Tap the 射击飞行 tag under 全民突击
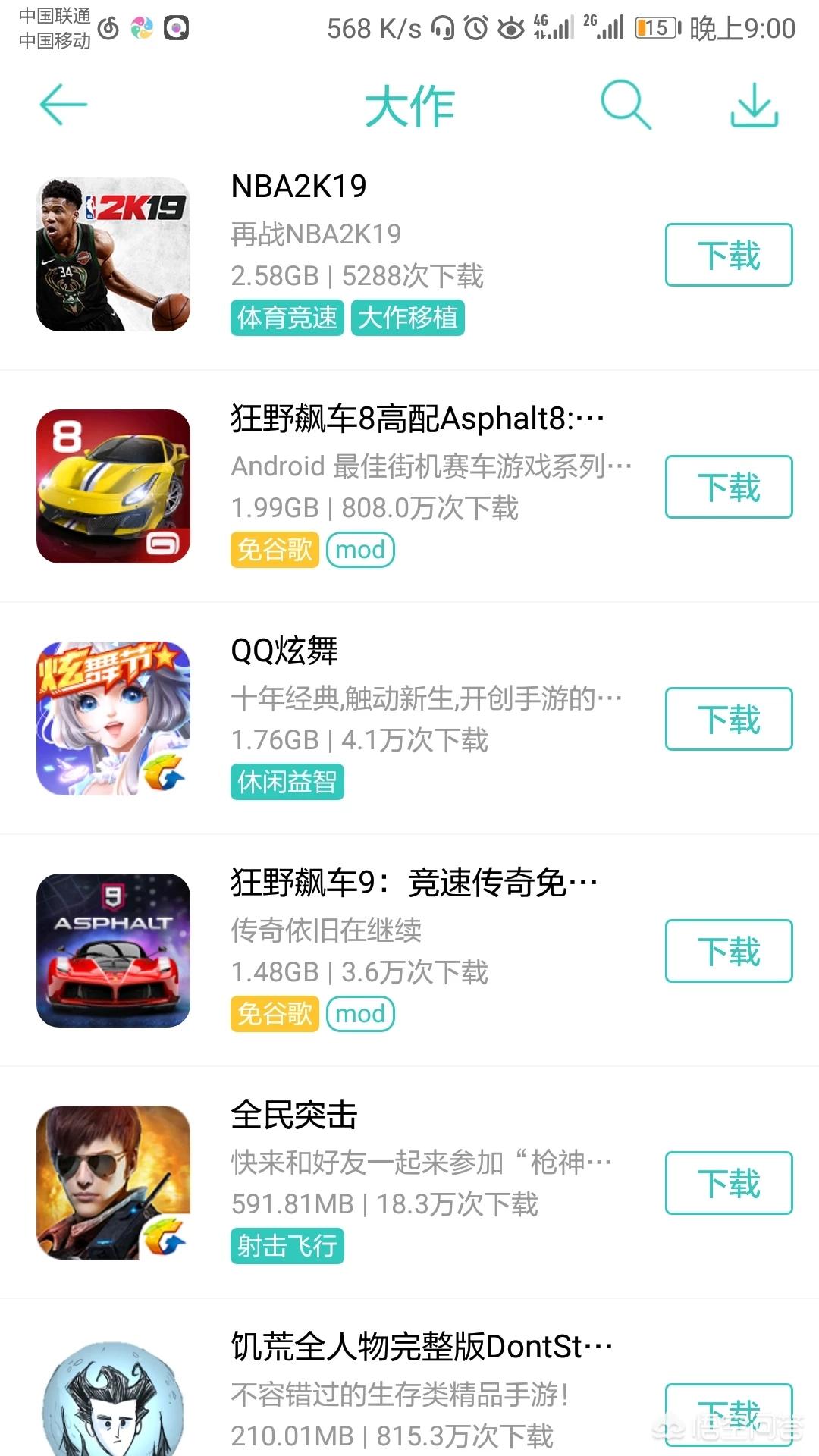This screenshot has width=819, height=1456. click(287, 1246)
